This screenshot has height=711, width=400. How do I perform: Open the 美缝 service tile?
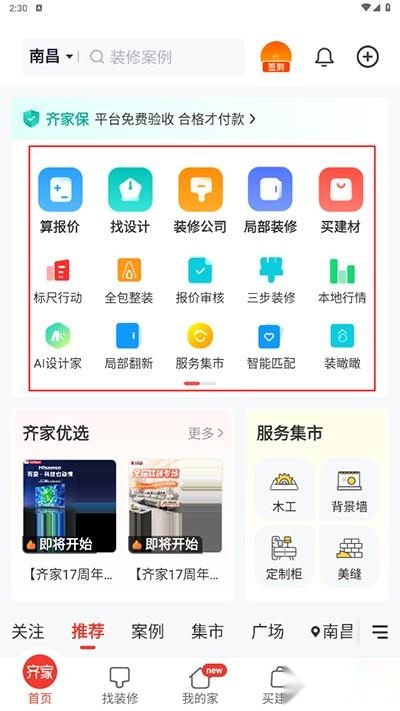[x=349, y=556]
